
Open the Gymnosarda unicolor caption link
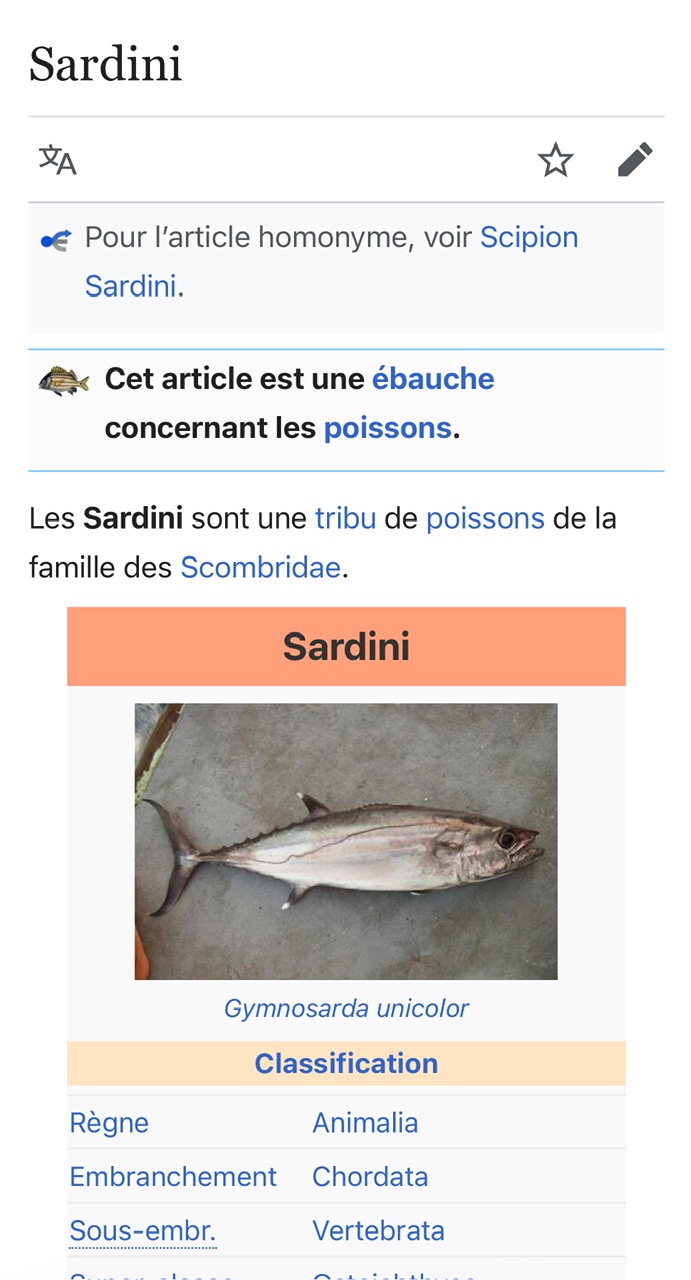(x=346, y=1008)
